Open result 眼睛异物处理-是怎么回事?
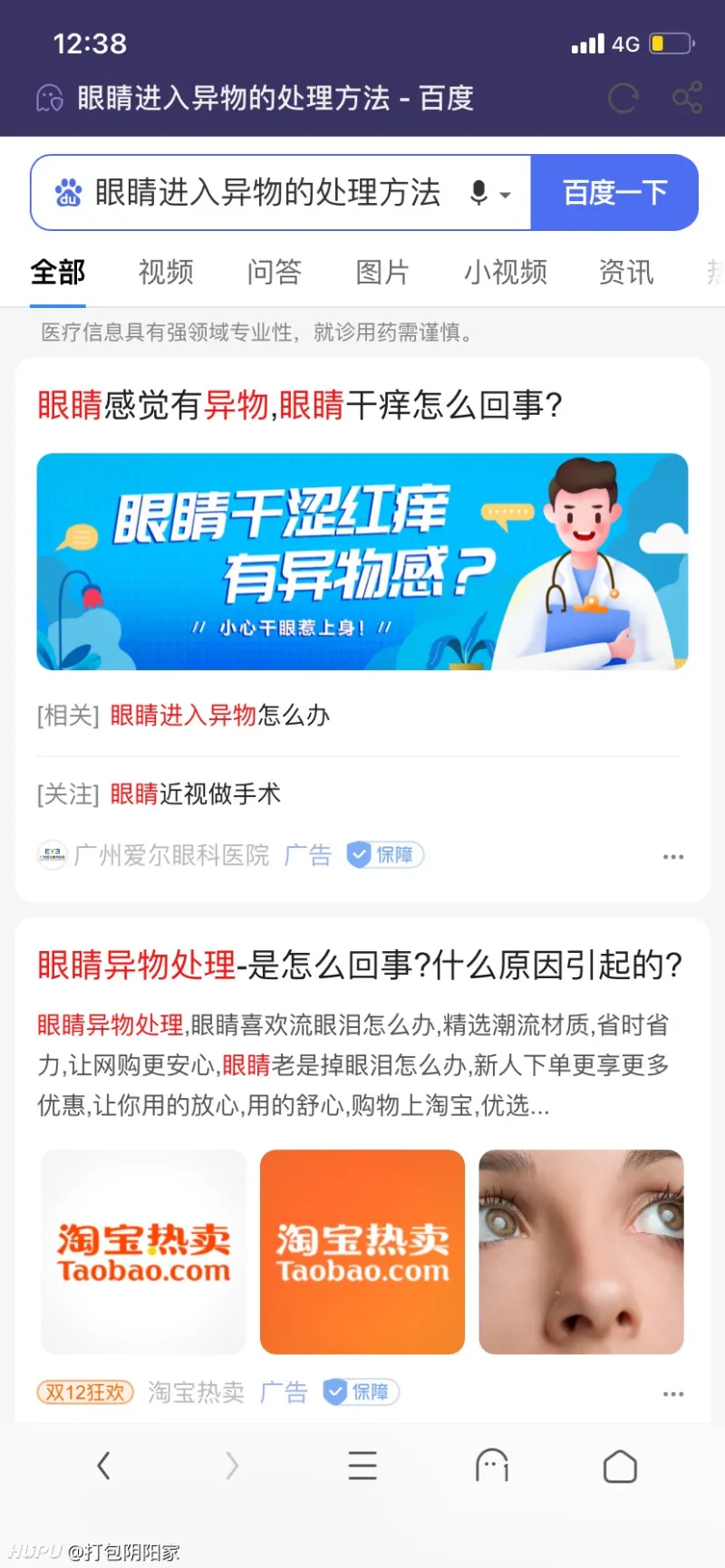Viewport: 725px width, 1568px height. (x=359, y=966)
